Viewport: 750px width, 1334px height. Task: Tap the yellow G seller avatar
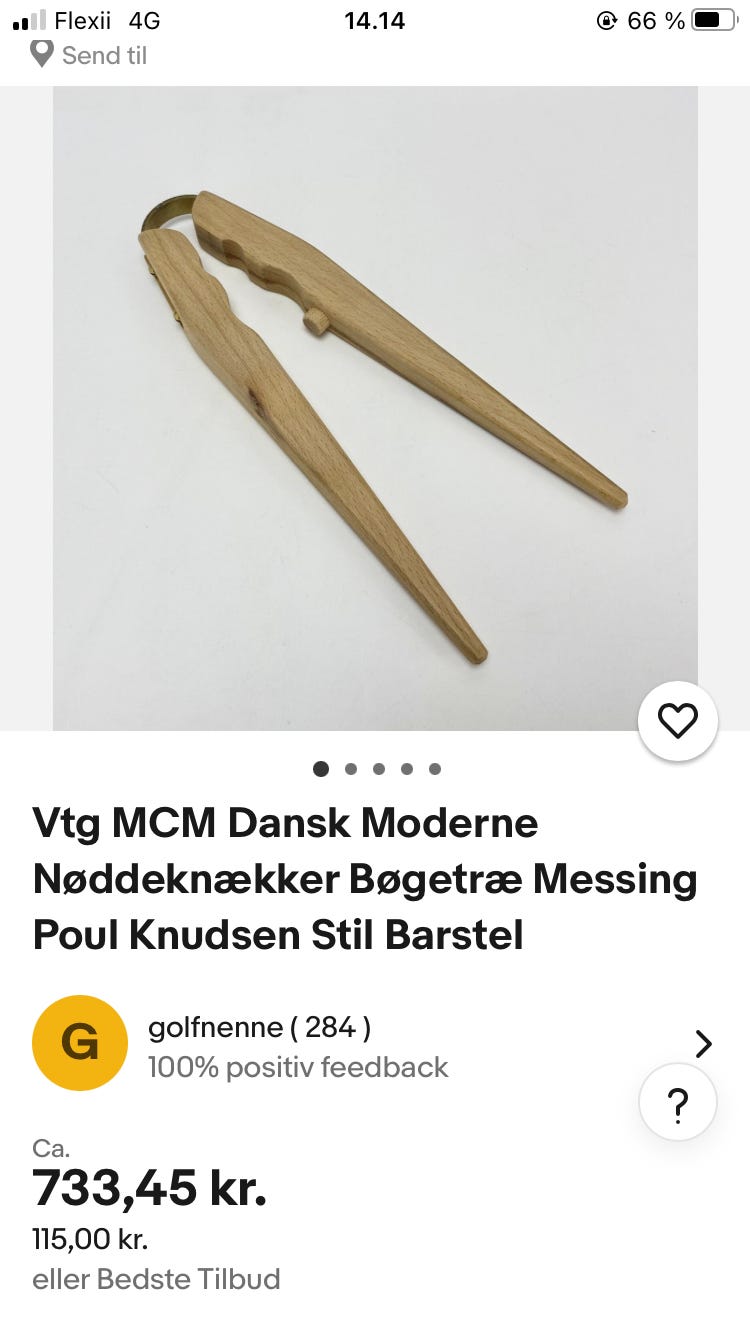pos(80,1042)
